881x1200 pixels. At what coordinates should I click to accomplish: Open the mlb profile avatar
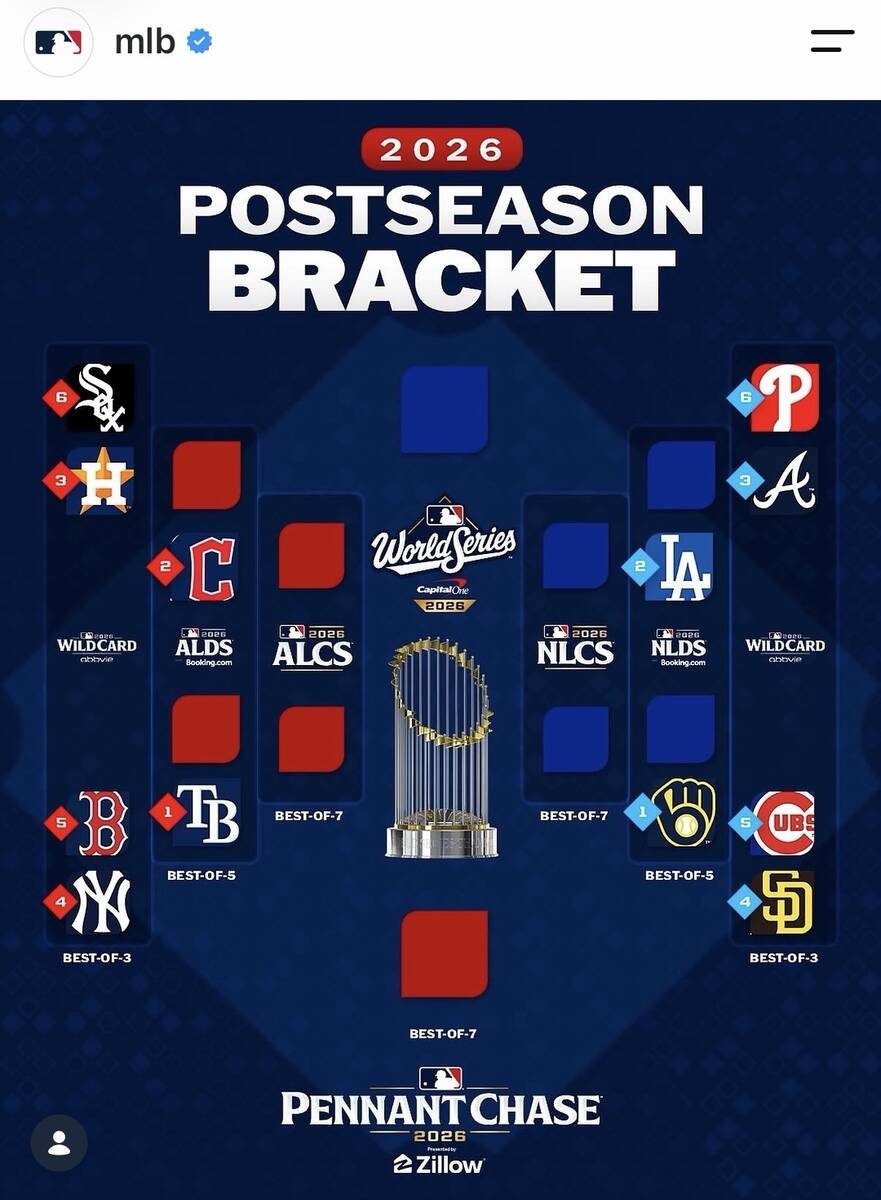coord(58,42)
